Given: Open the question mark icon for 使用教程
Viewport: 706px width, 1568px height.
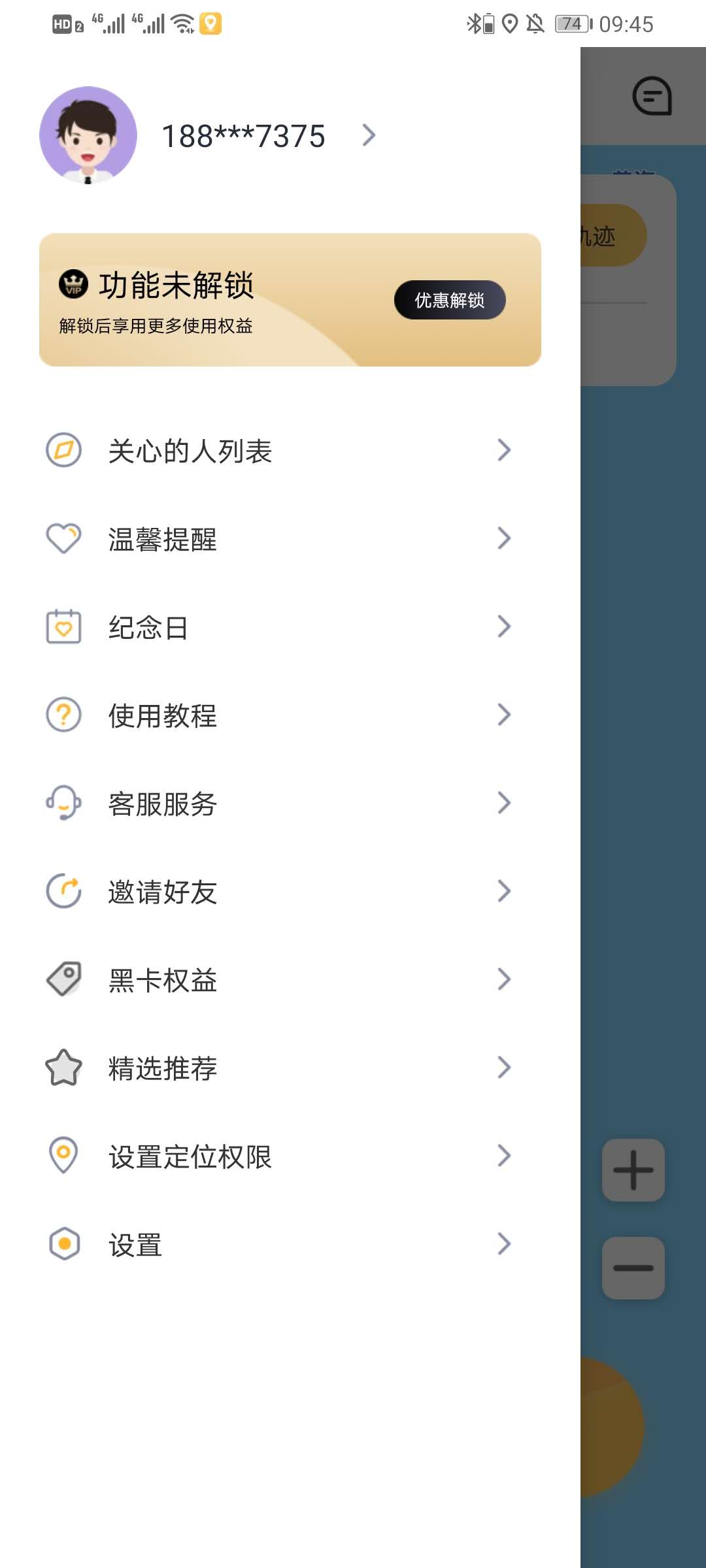Looking at the screenshot, I should click(63, 715).
